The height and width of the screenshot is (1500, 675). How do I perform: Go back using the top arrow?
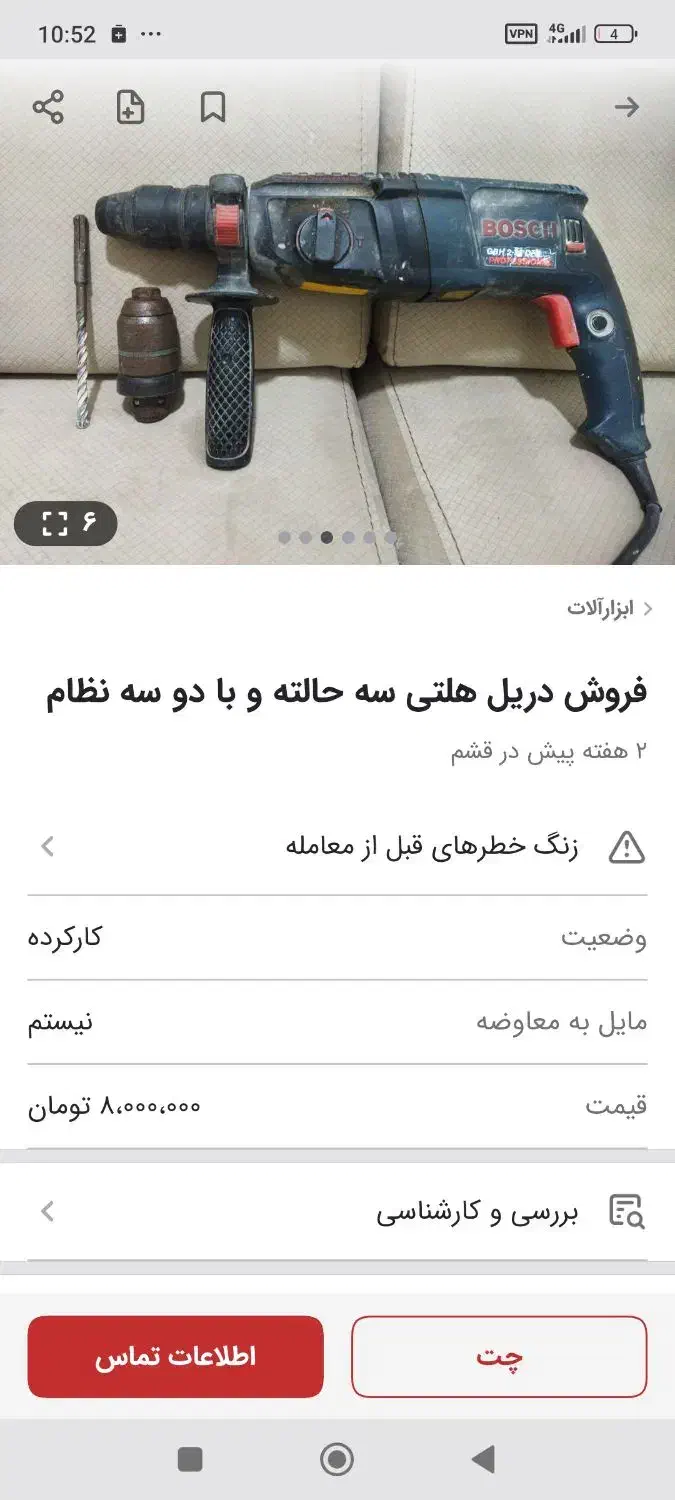click(626, 107)
